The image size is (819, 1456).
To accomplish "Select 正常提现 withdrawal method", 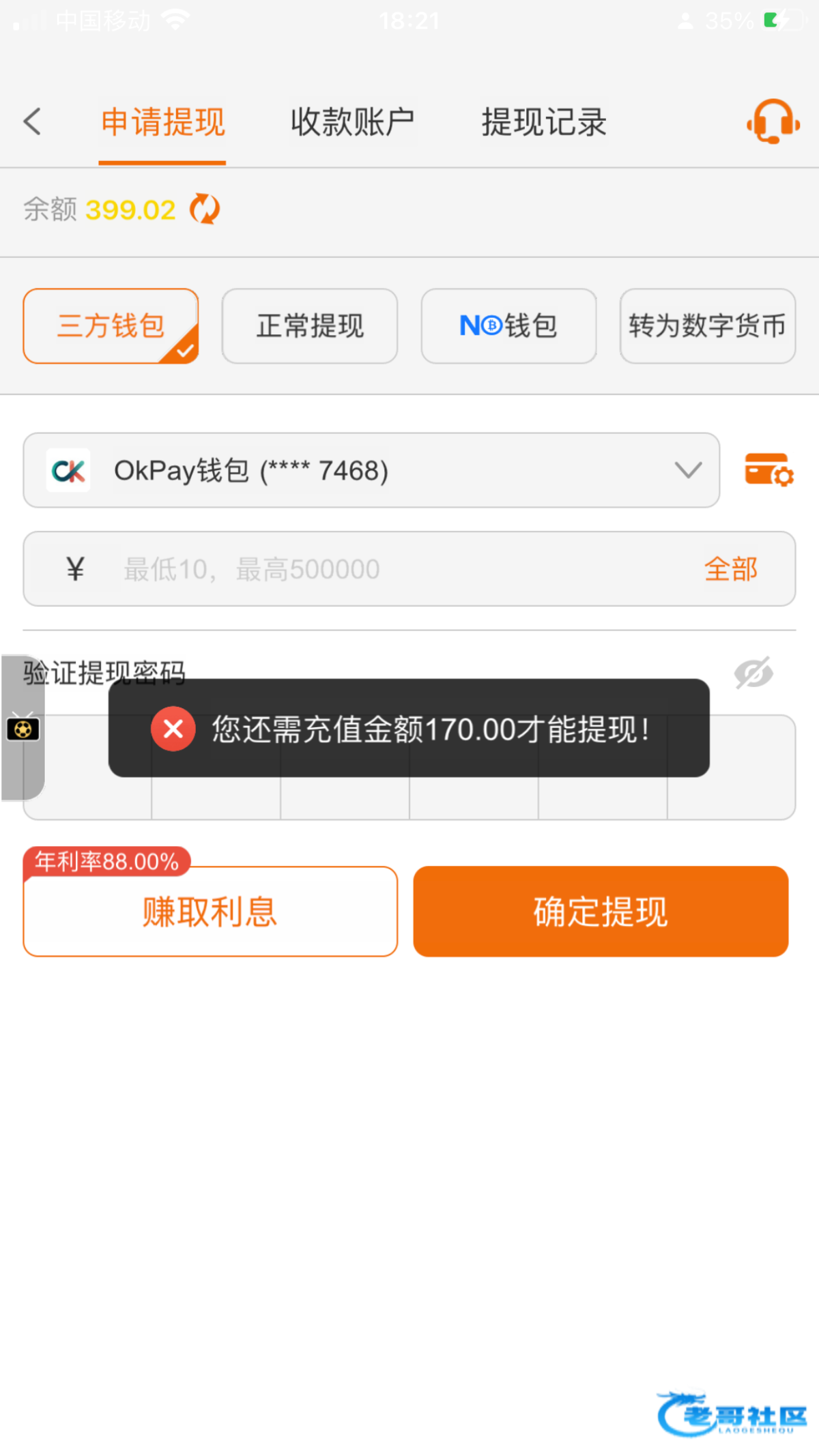I will [310, 326].
